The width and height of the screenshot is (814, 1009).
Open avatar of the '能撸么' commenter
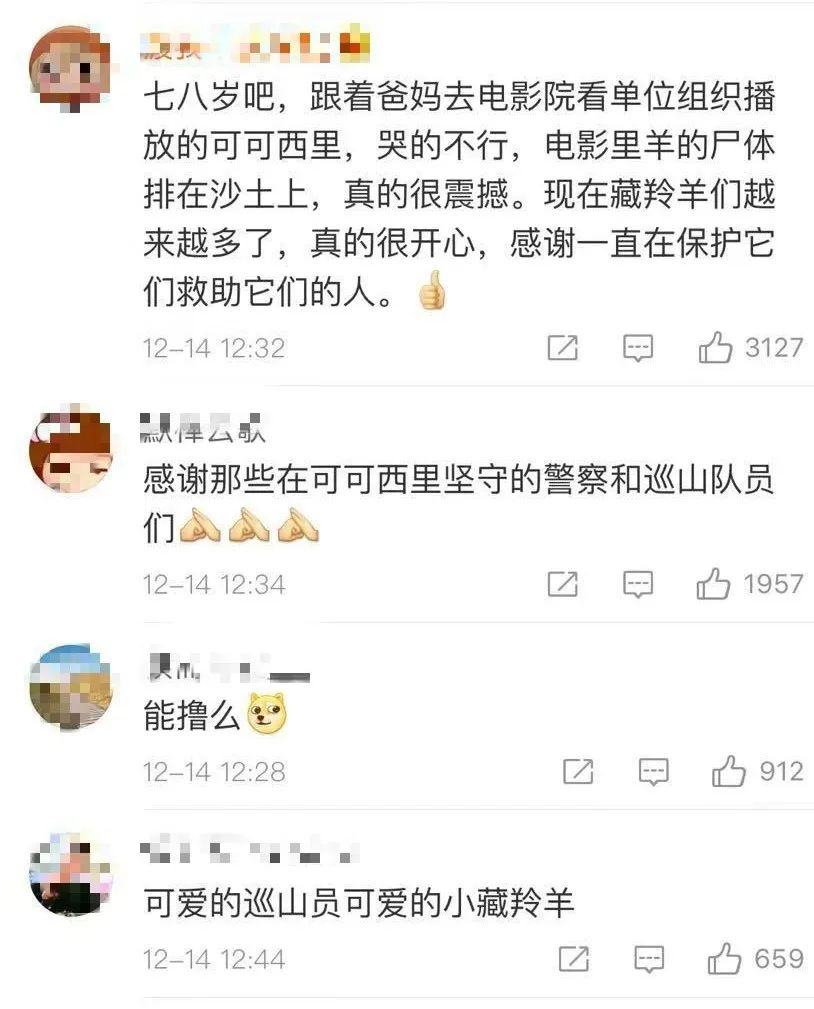[71, 687]
